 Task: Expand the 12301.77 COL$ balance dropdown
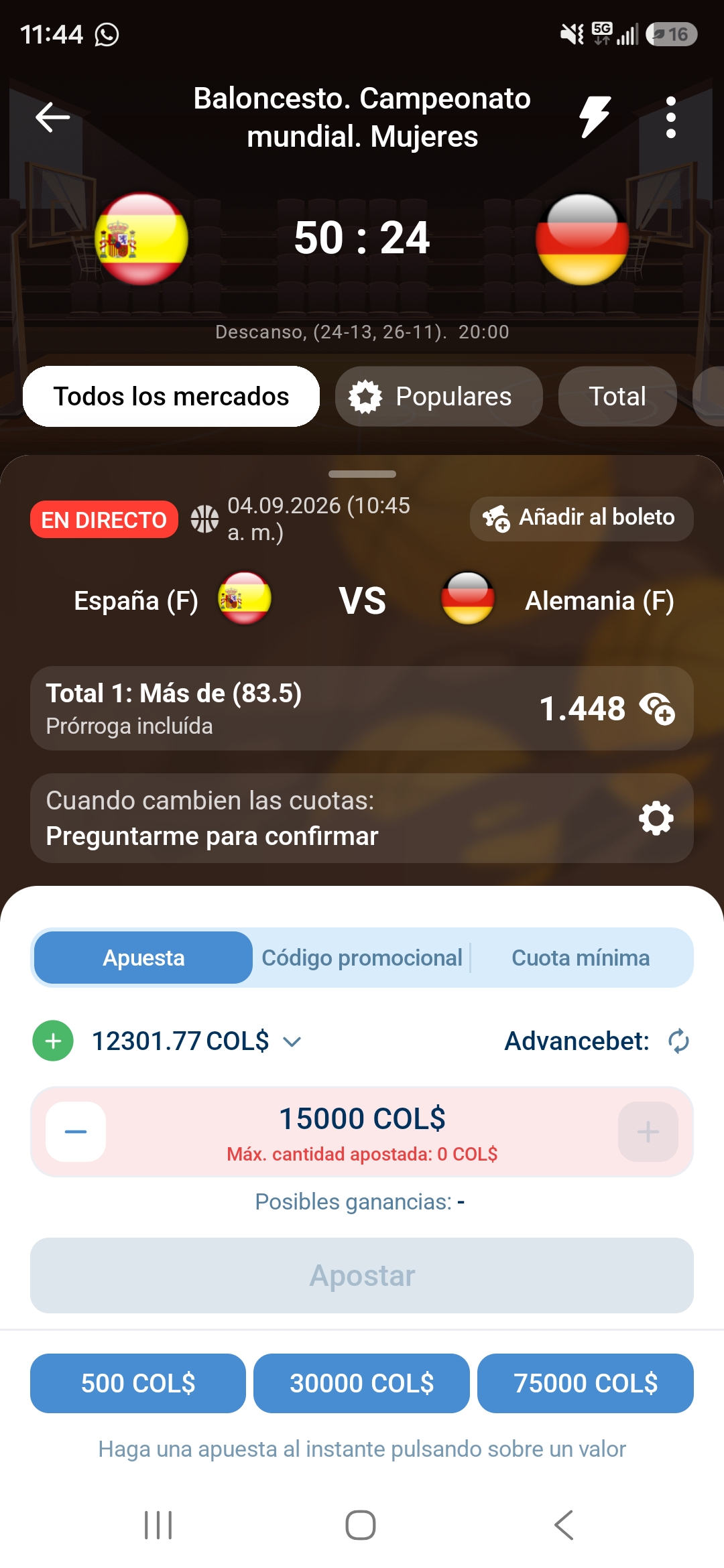tap(196, 1041)
